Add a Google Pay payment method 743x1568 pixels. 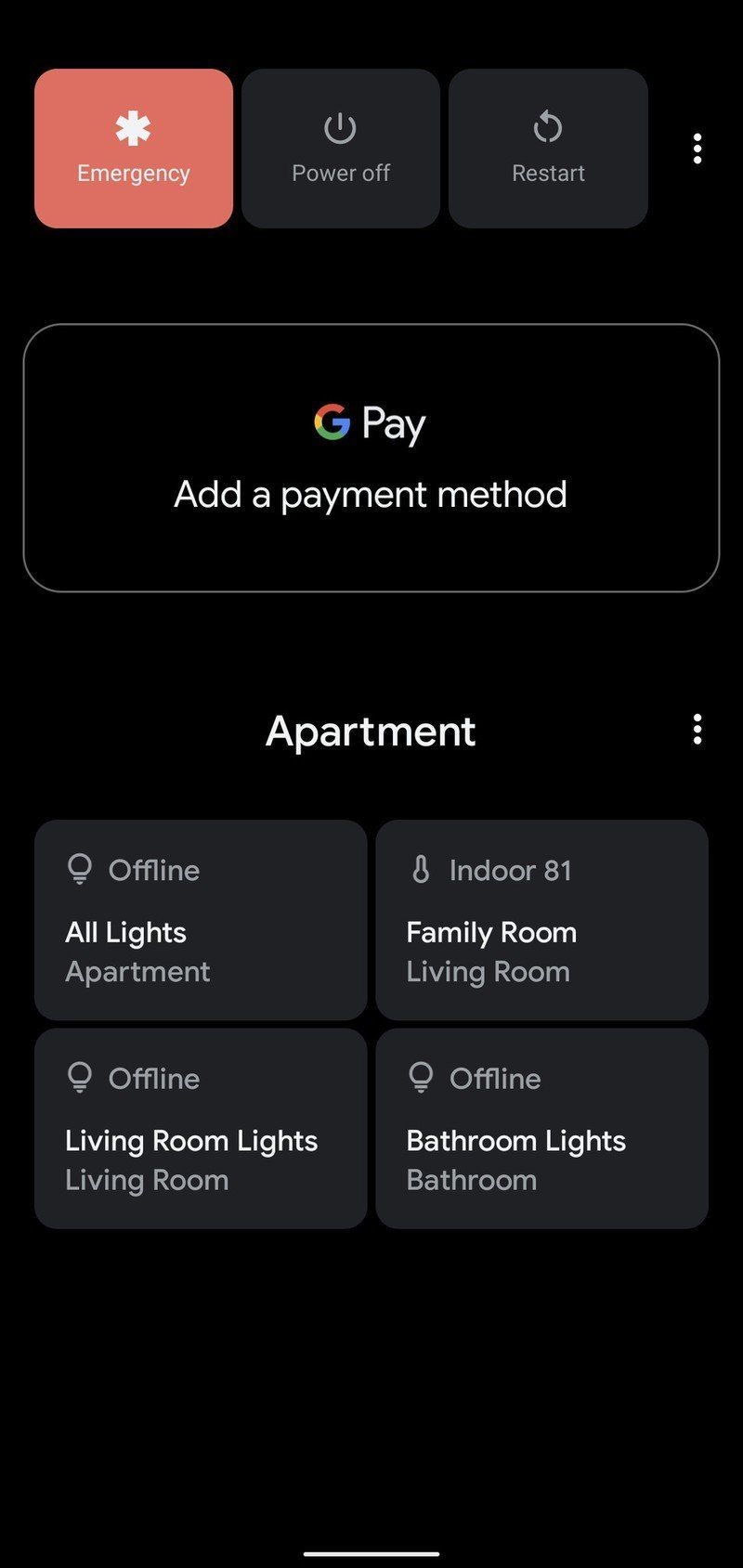371,458
